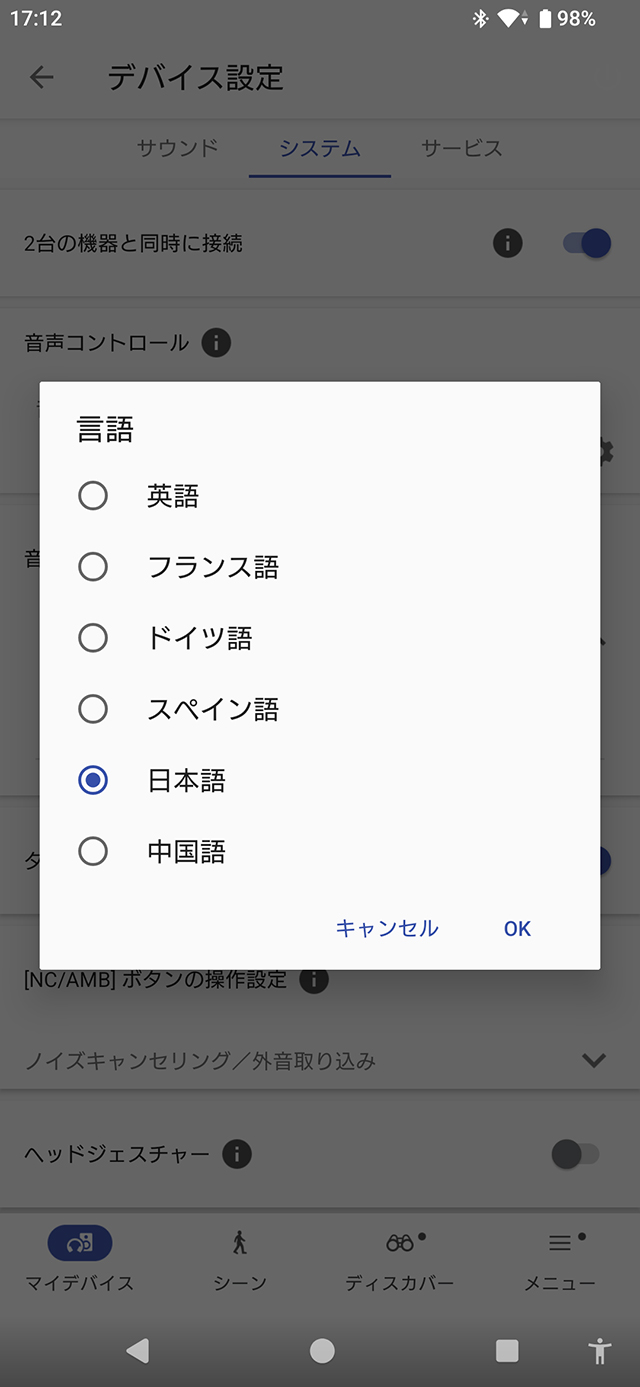Confirm the language with OK
The height and width of the screenshot is (1387, 640).
coord(517,928)
